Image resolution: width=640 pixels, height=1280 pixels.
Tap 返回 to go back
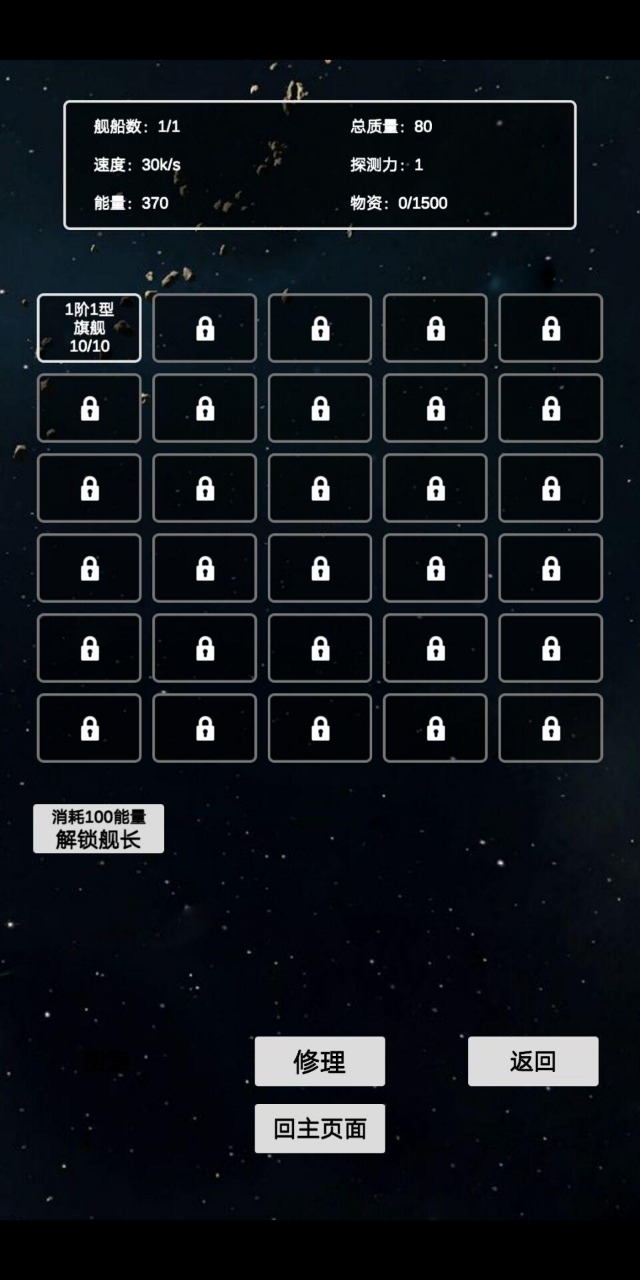[x=533, y=1061]
